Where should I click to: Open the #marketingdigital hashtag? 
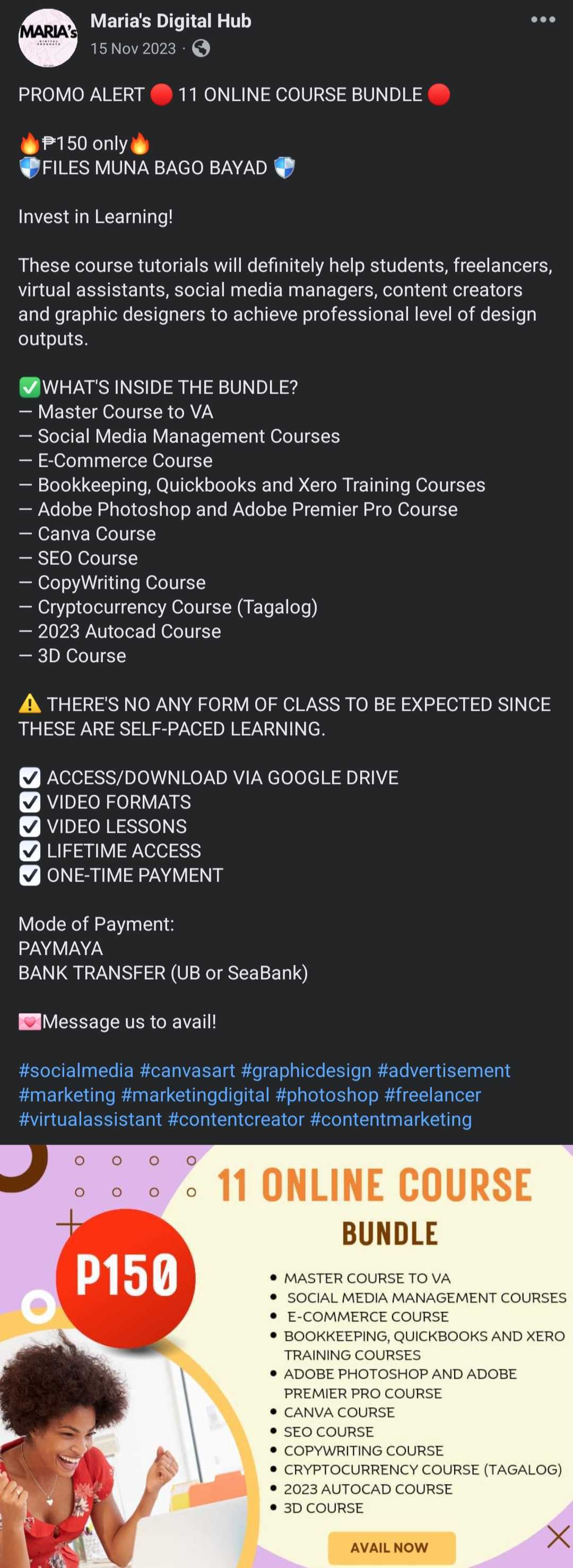pos(195,1094)
